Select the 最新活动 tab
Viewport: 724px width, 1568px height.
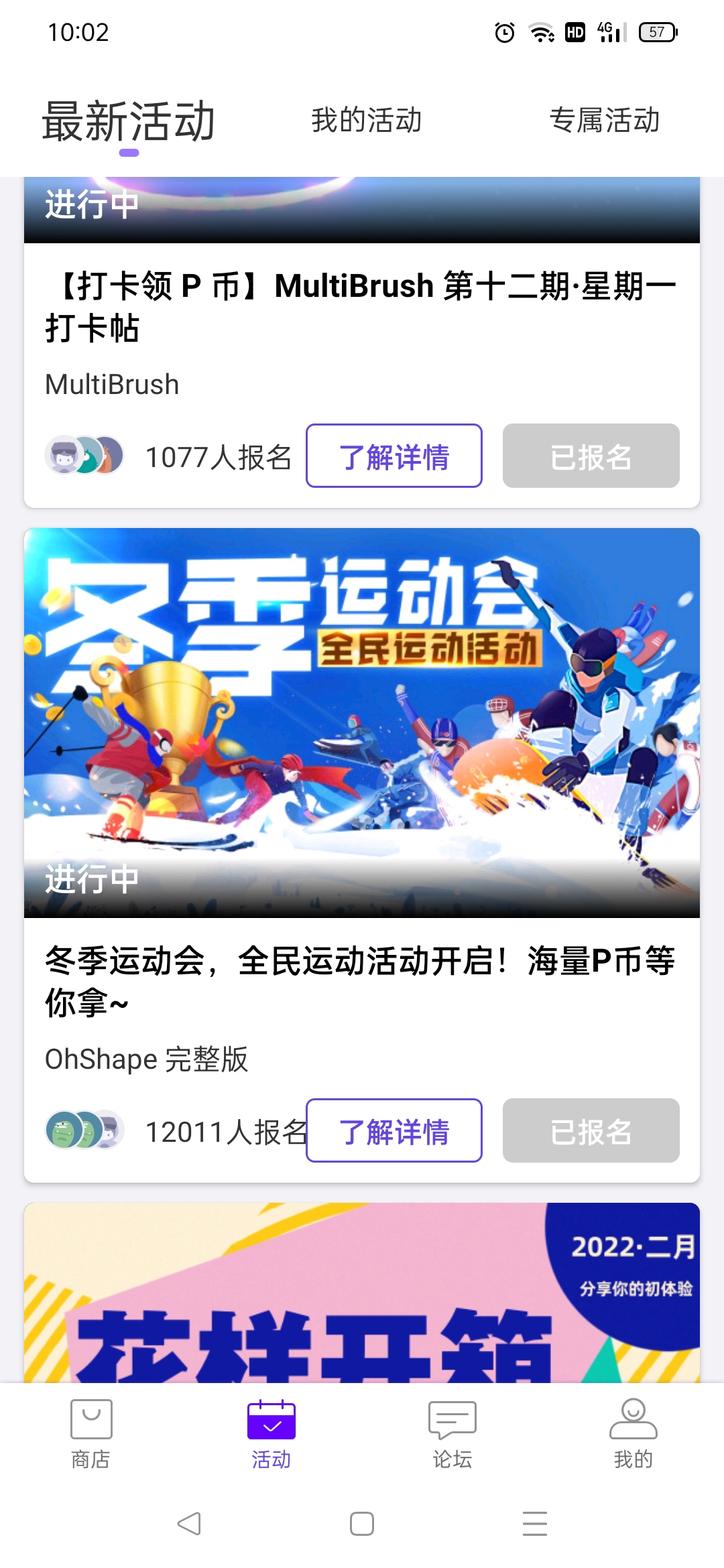(x=128, y=122)
